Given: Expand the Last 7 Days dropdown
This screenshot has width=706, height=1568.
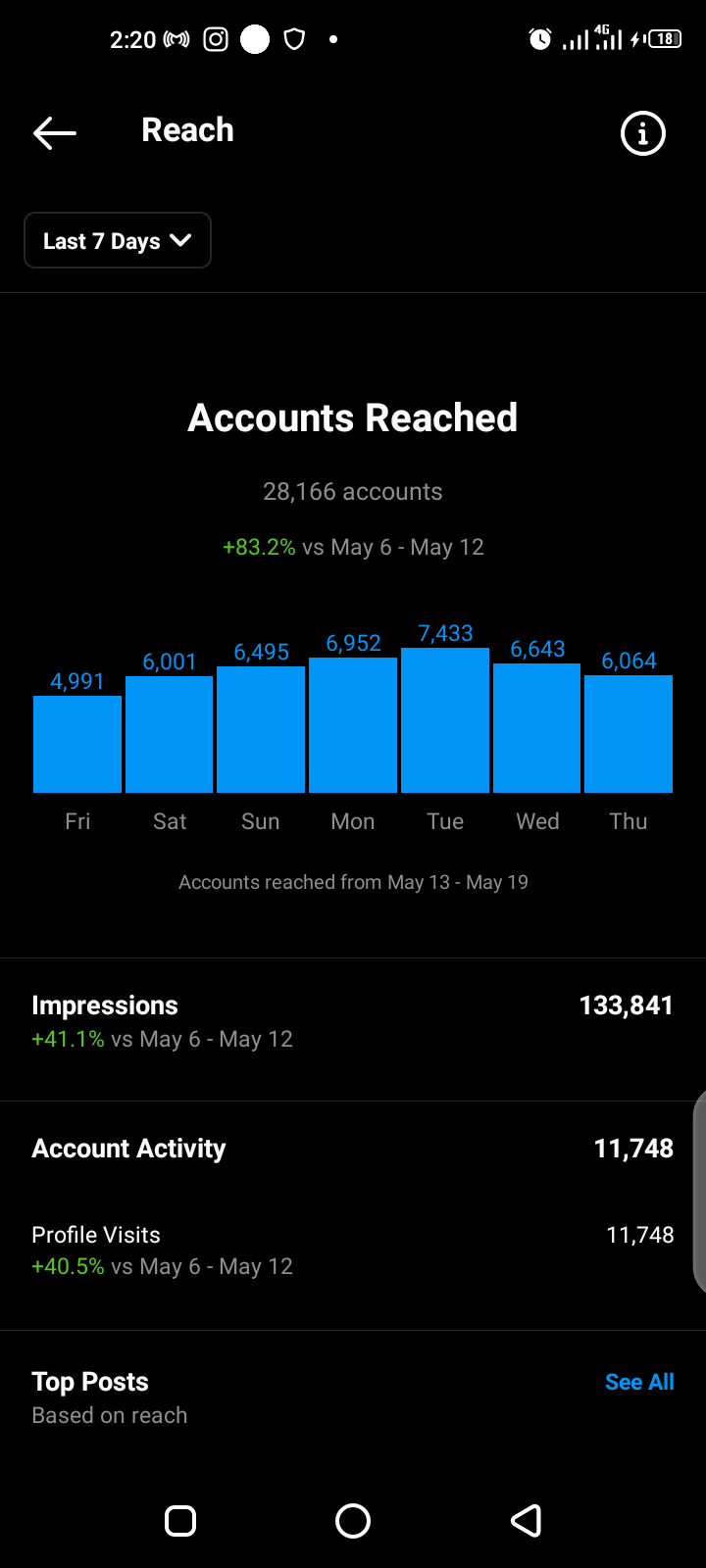Looking at the screenshot, I should [x=118, y=240].
